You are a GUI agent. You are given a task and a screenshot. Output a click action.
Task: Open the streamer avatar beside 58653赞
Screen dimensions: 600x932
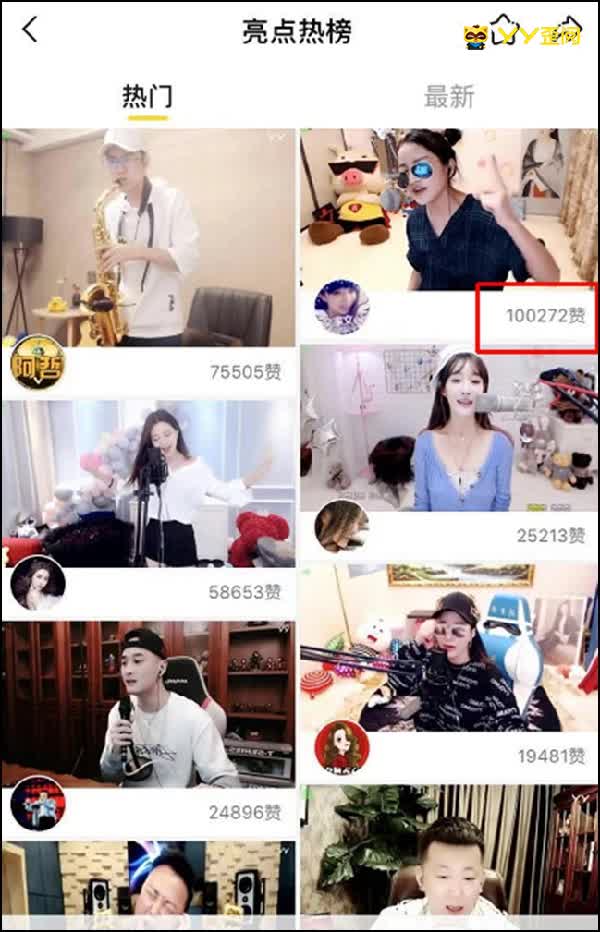point(38,583)
